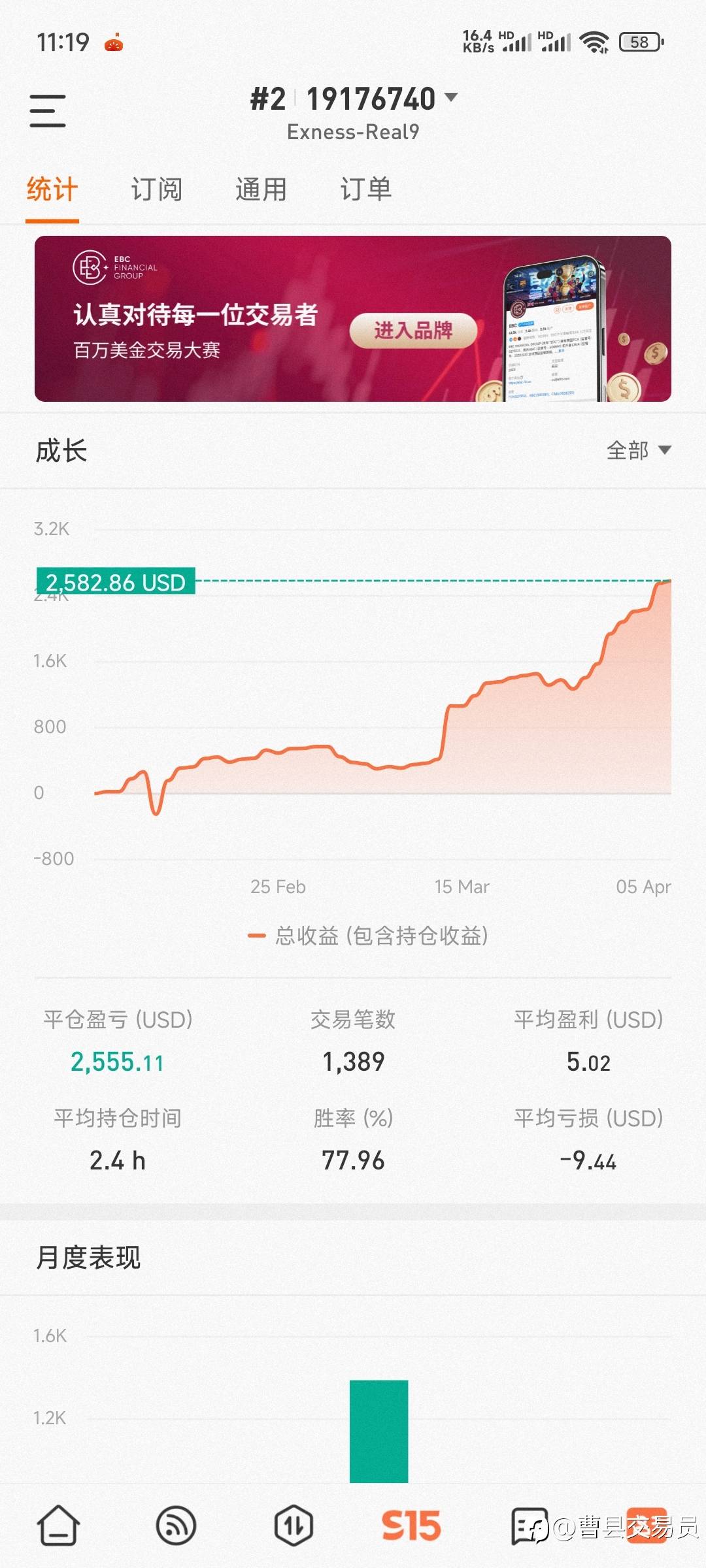Open the signal feed tab in bottom bar
The width and height of the screenshot is (706, 1568).
[x=176, y=1526]
